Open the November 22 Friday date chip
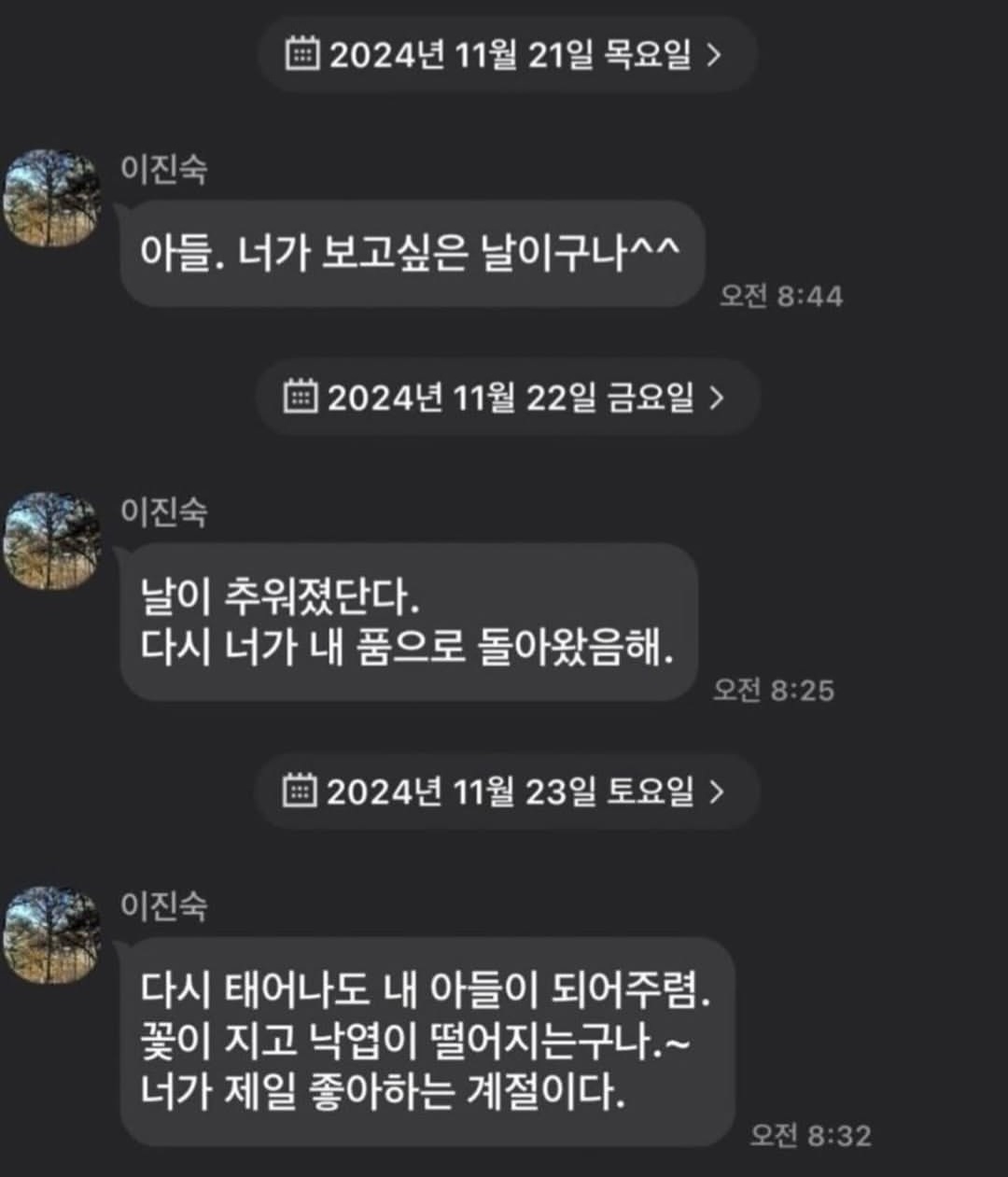 click(x=505, y=399)
